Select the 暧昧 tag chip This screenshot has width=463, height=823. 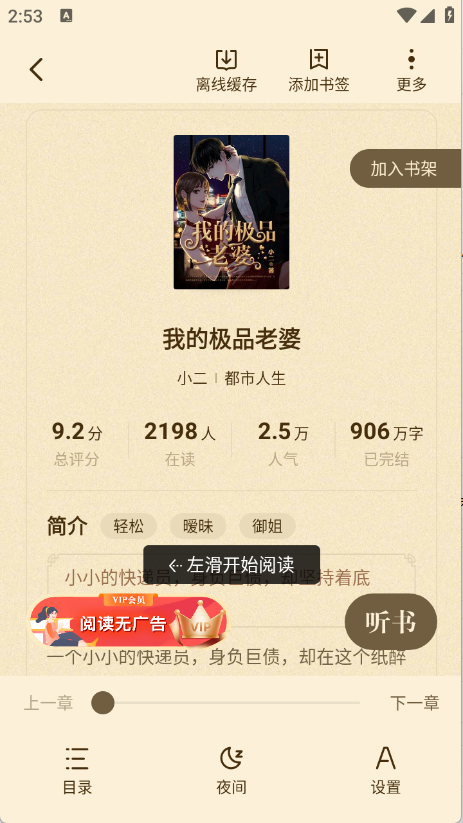[198, 526]
